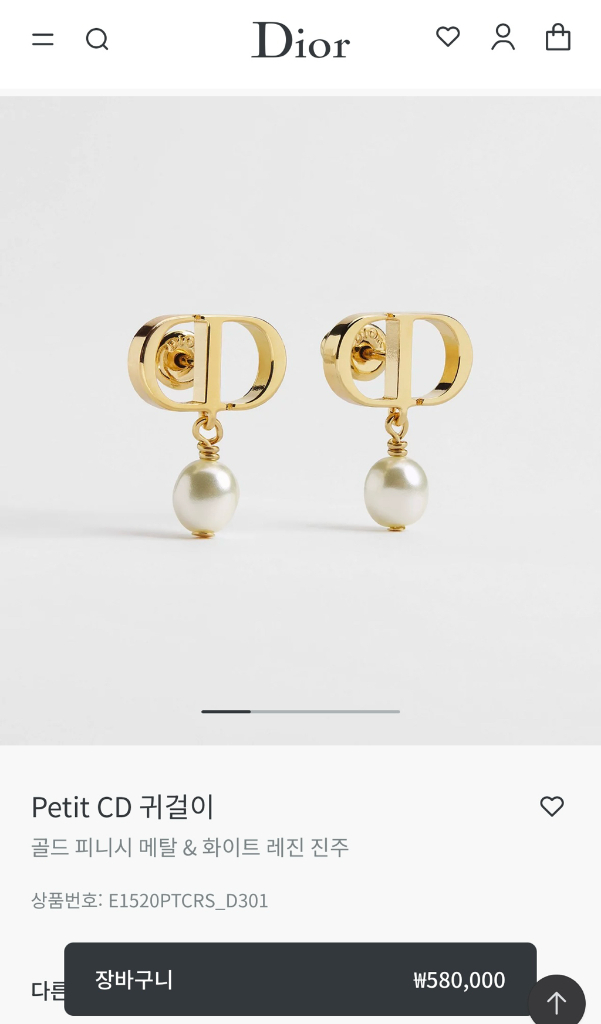
Task: Open the wishlist heart in header
Action: (x=448, y=38)
